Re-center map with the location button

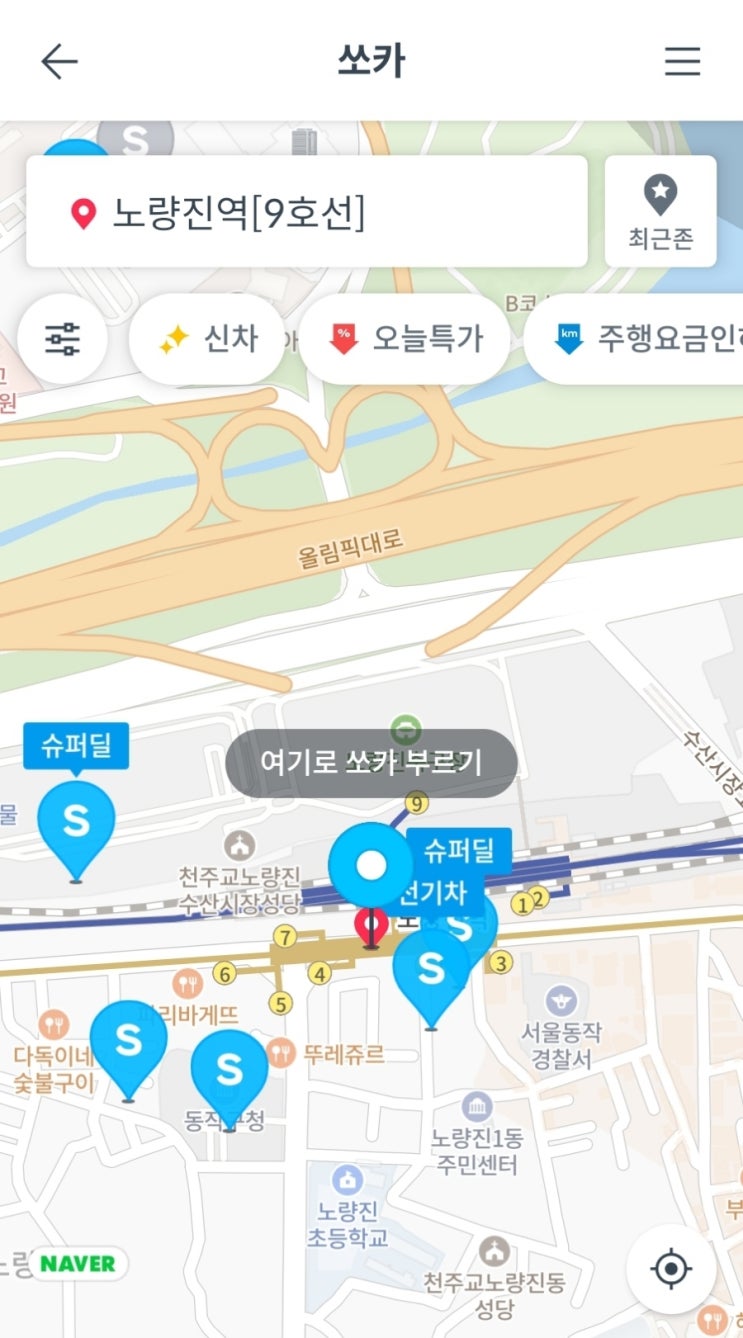tap(671, 1269)
